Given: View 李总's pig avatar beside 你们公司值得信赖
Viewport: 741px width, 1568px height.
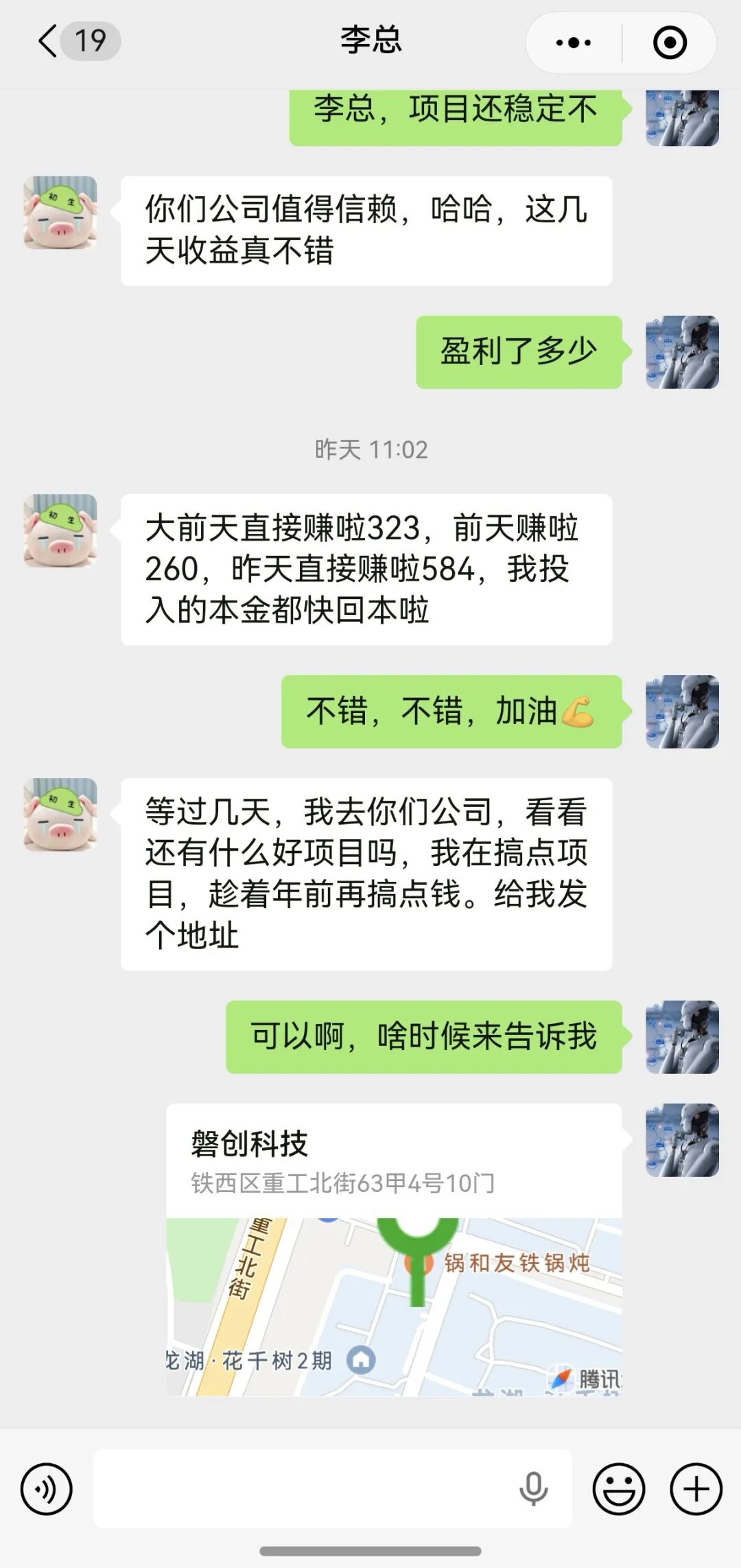Looking at the screenshot, I should [60, 213].
